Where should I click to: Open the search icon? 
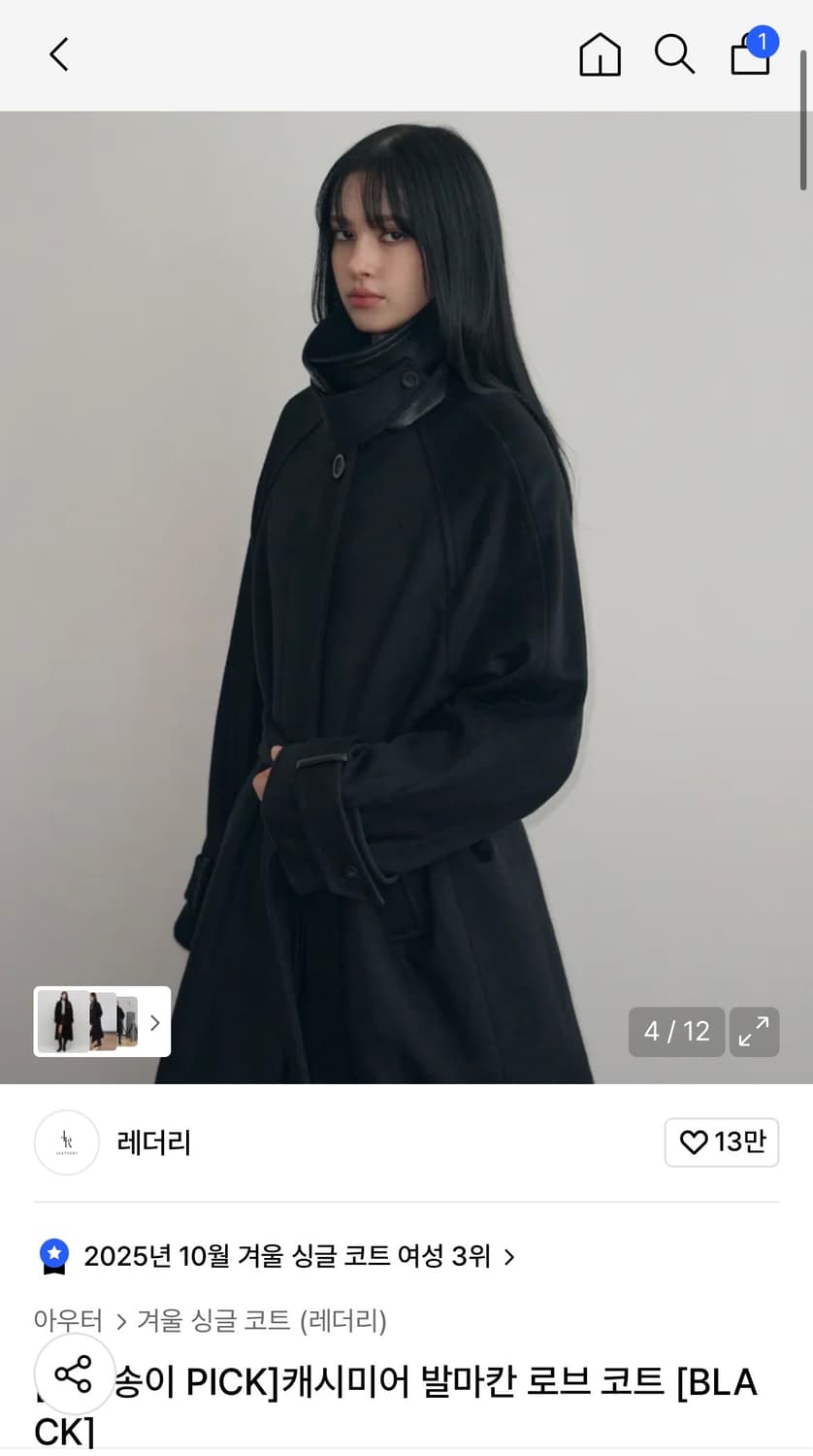tap(675, 55)
